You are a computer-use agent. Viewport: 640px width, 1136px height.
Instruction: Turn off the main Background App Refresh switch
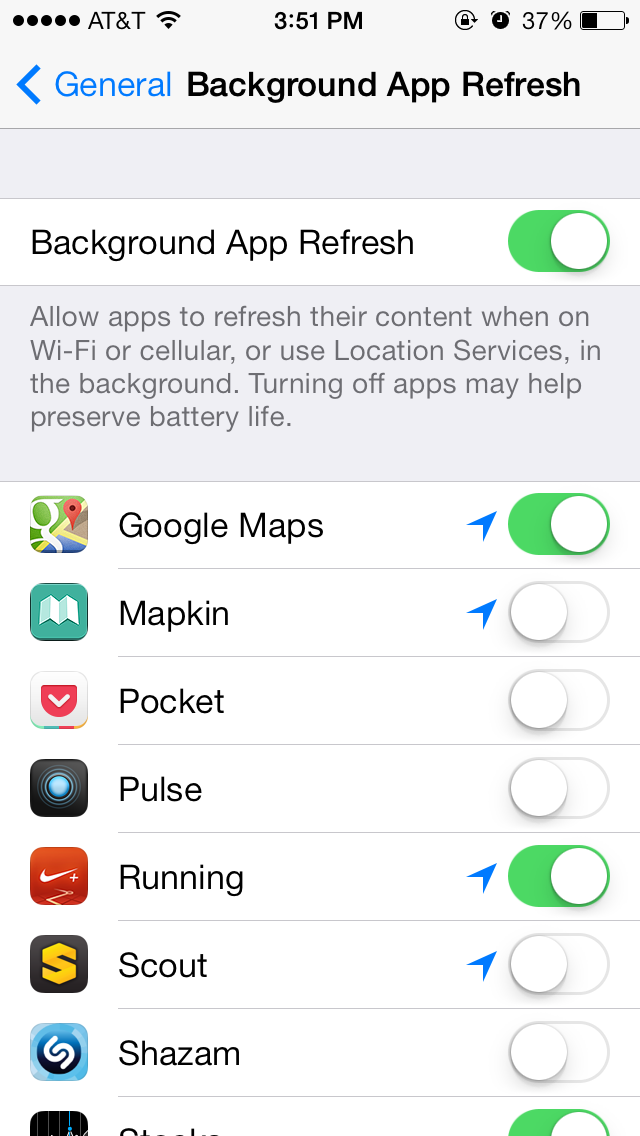point(558,242)
